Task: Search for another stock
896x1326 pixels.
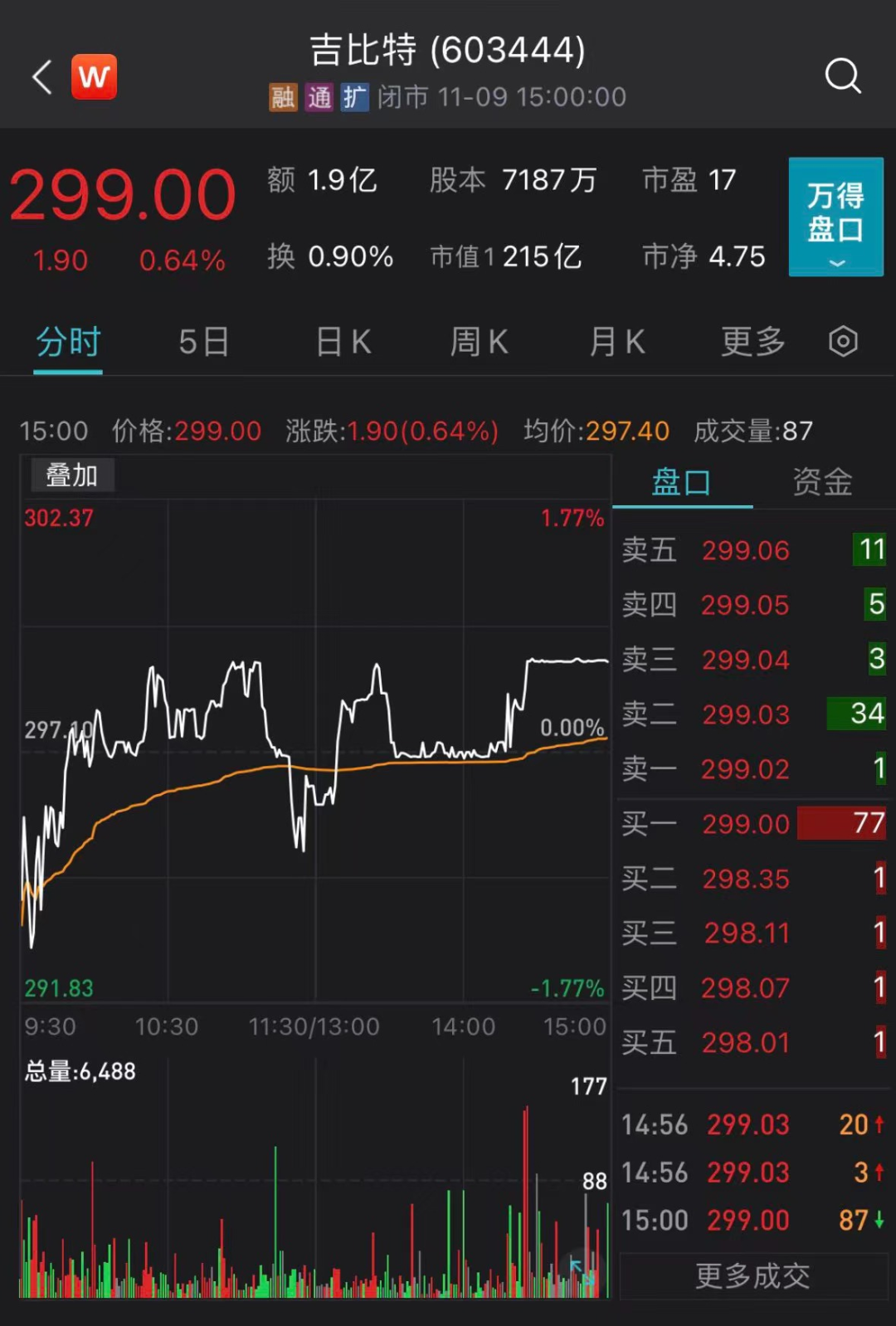Action: (842, 76)
